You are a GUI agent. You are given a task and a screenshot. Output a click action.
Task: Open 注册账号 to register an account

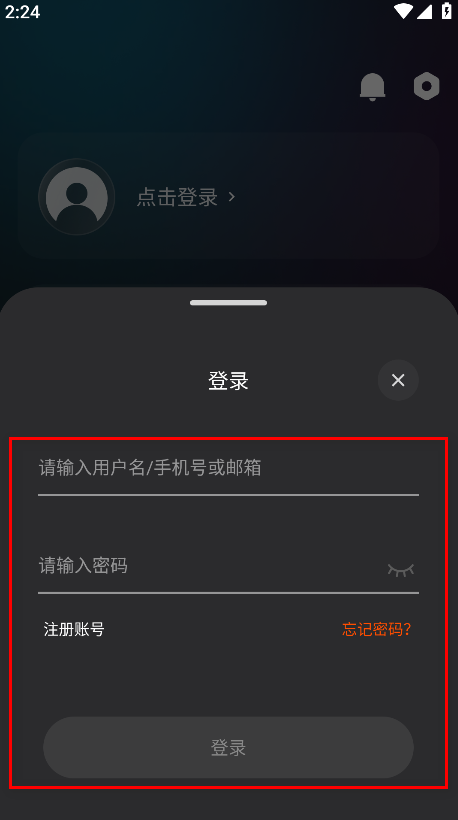tap(74, 629)
